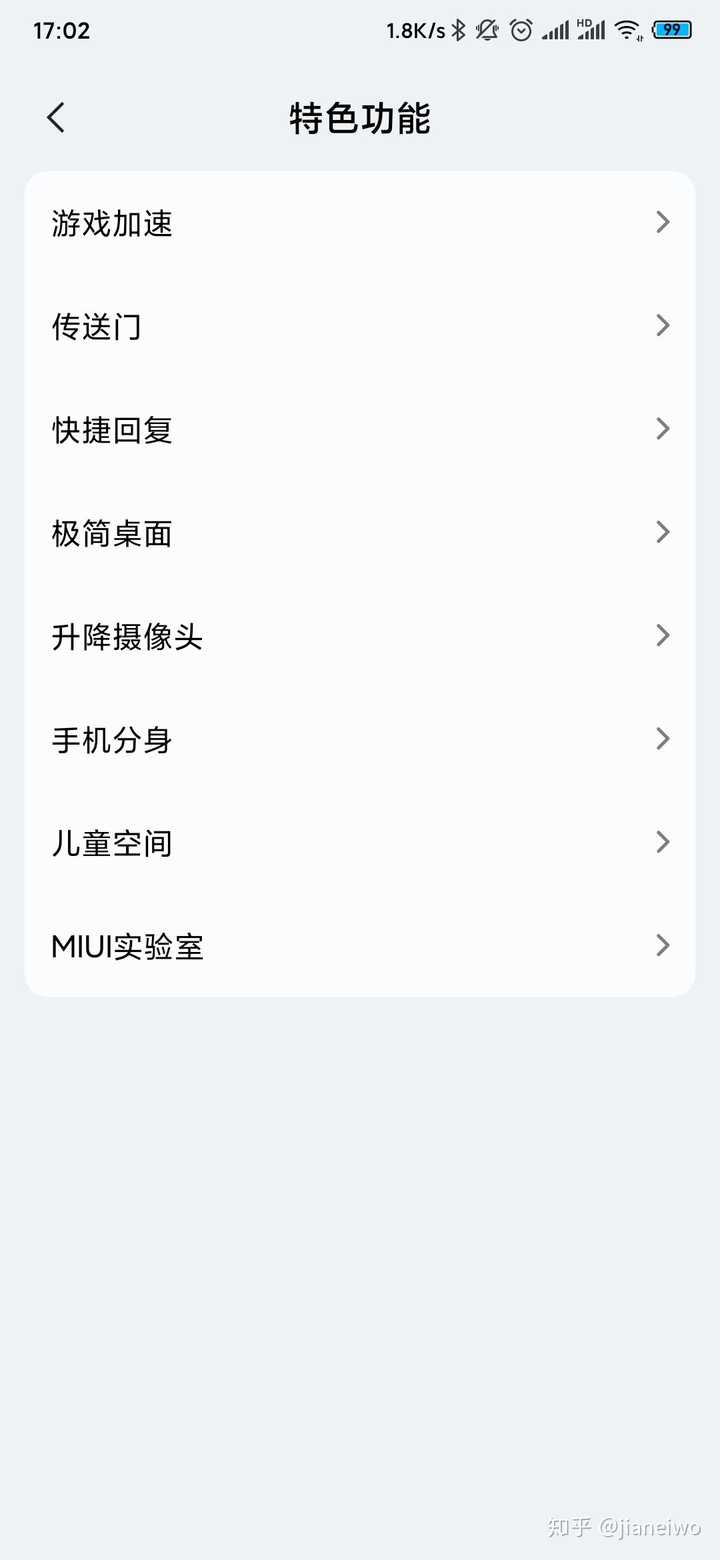Go back from 特色功能 page
This screenshot has height=1560, width=720.
point(56,118)
